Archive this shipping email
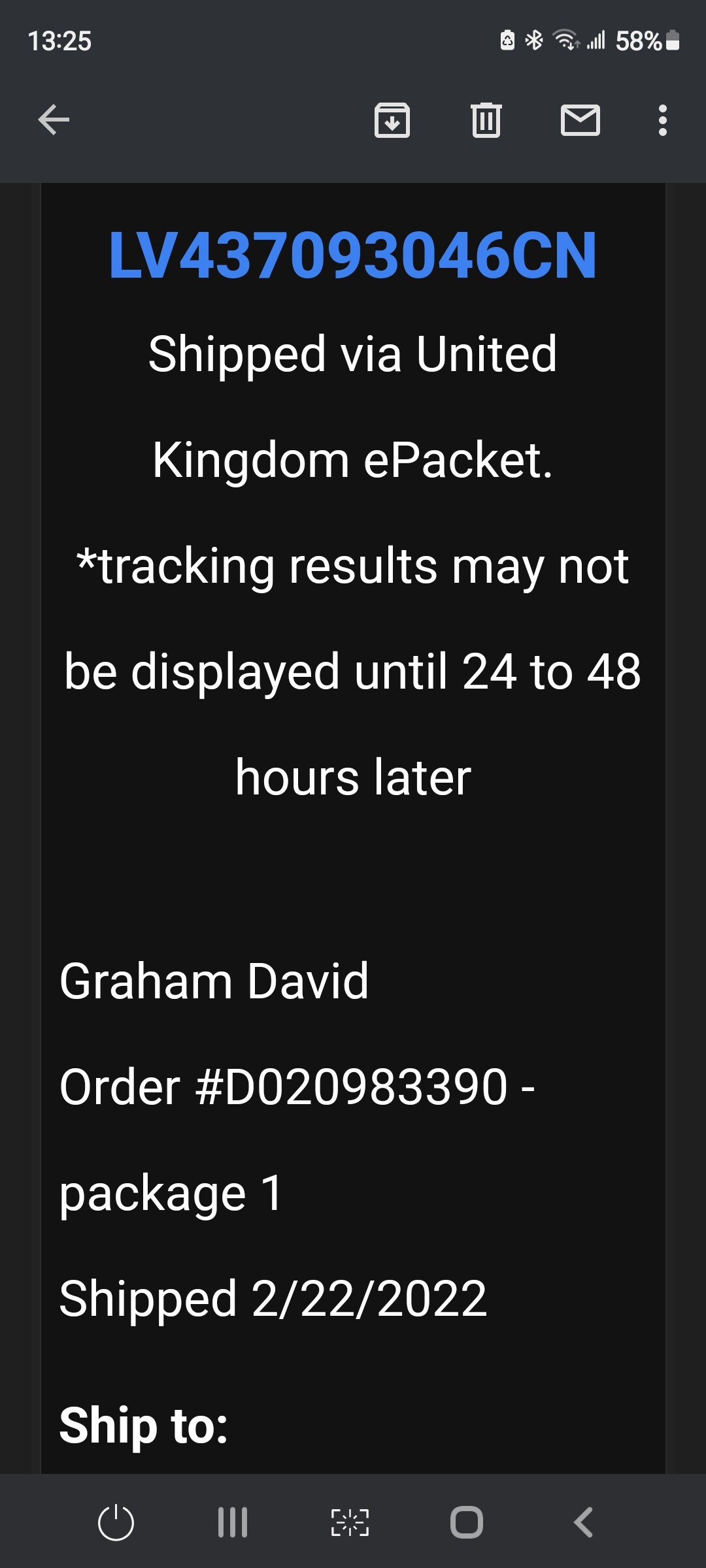 [x=392, y=120]
